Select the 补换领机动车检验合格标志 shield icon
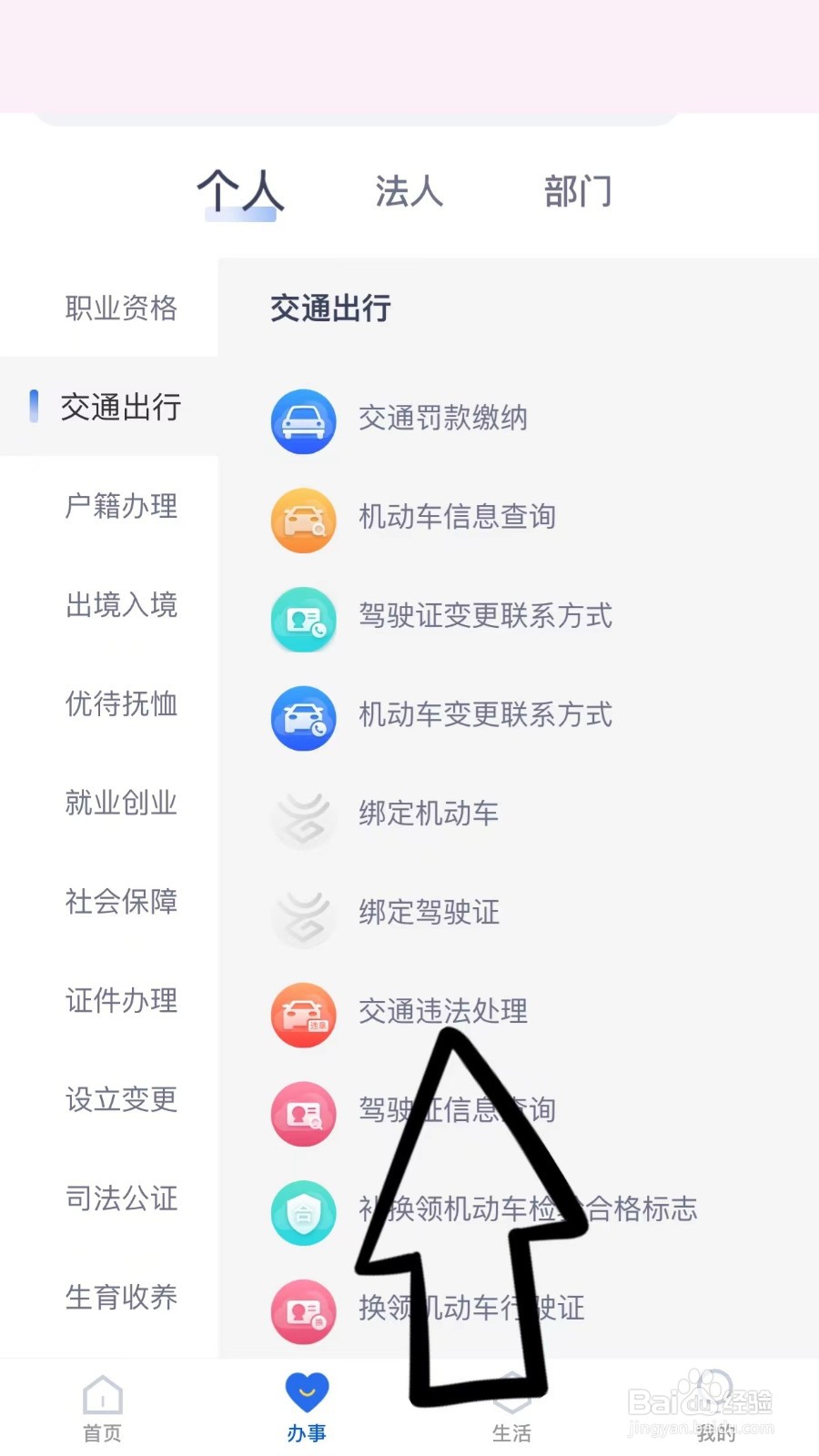This screenshot has height=1456, width=819. pos(303,1213)
